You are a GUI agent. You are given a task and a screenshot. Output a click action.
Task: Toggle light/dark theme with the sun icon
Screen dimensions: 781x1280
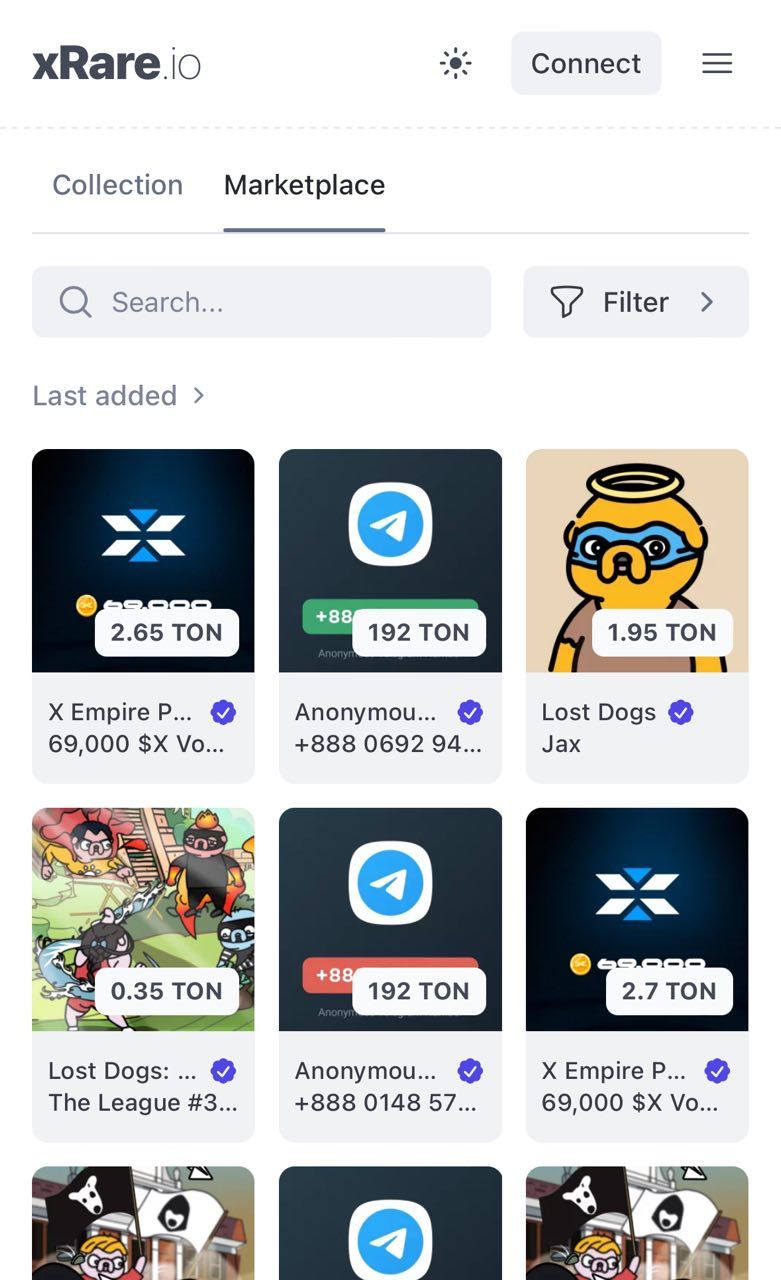[x=455, y=63]
